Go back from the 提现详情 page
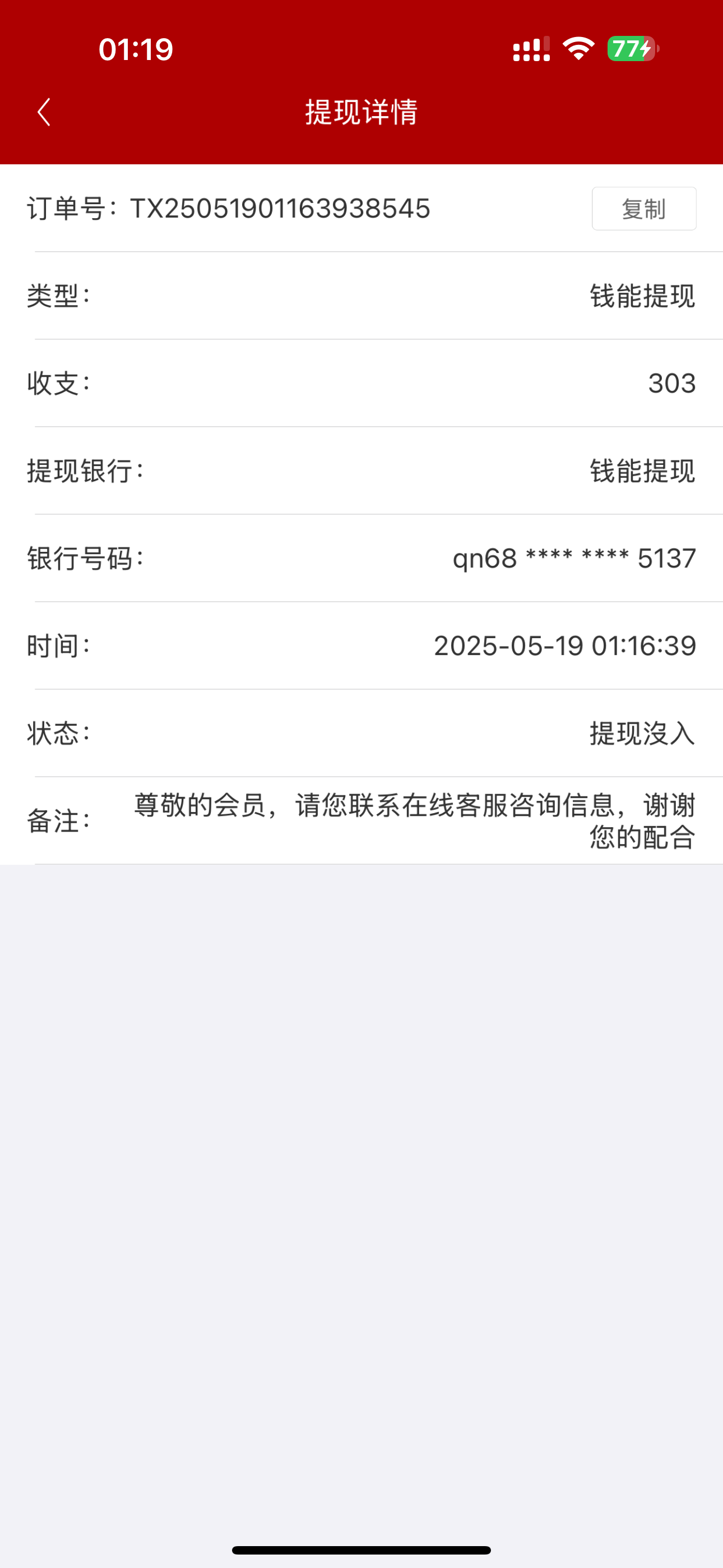The image size is (723, 1568). pos(44,113)
